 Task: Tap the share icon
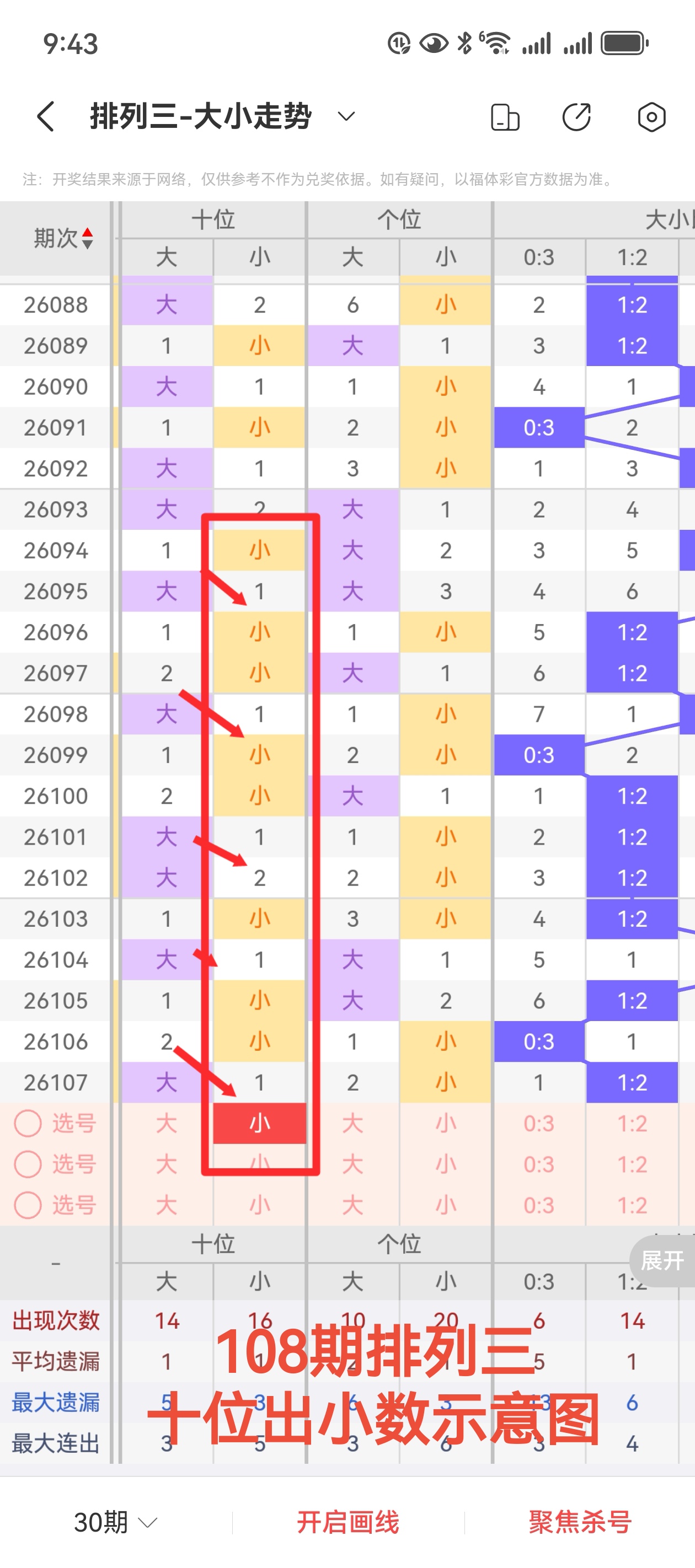pos(576,117)
